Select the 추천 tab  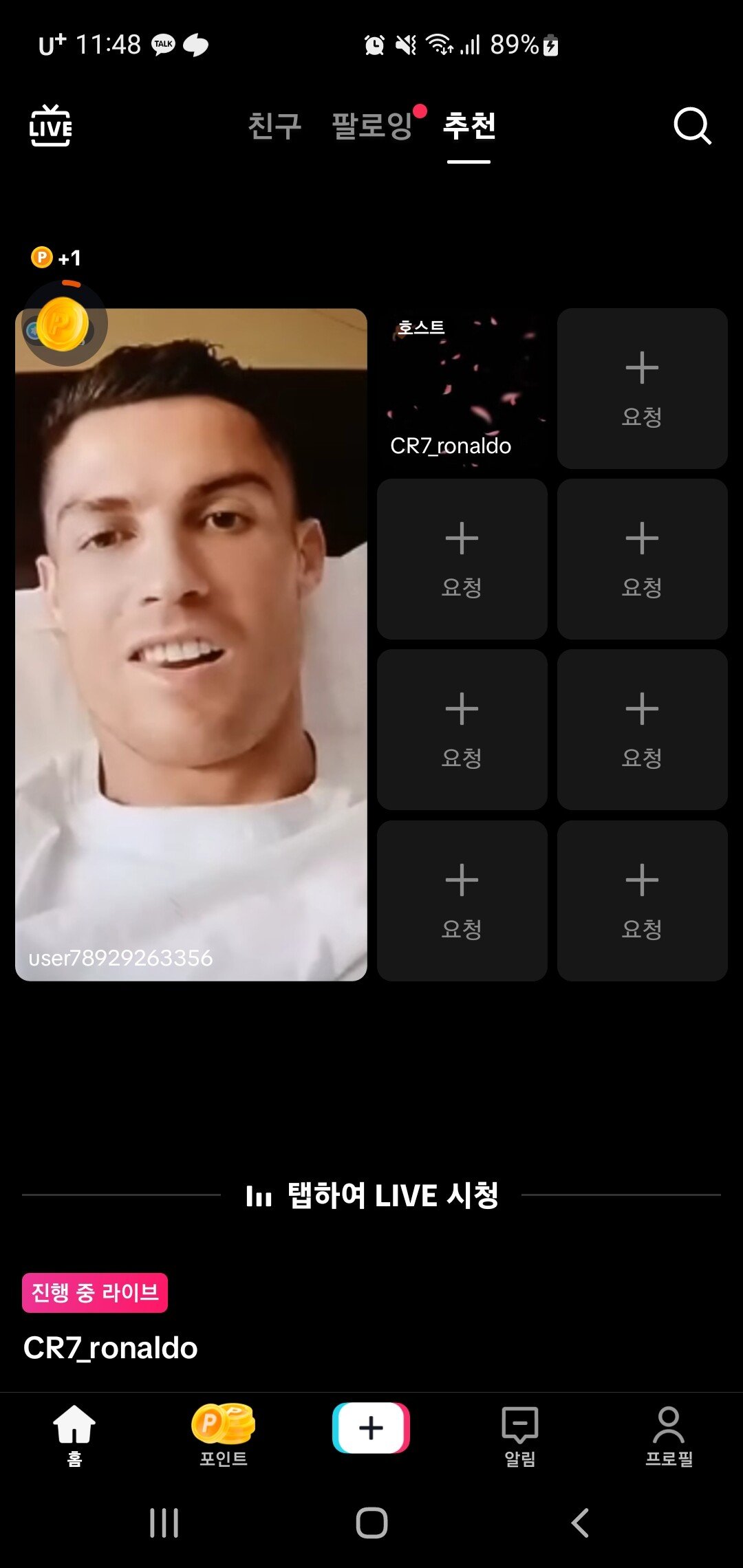469,127
